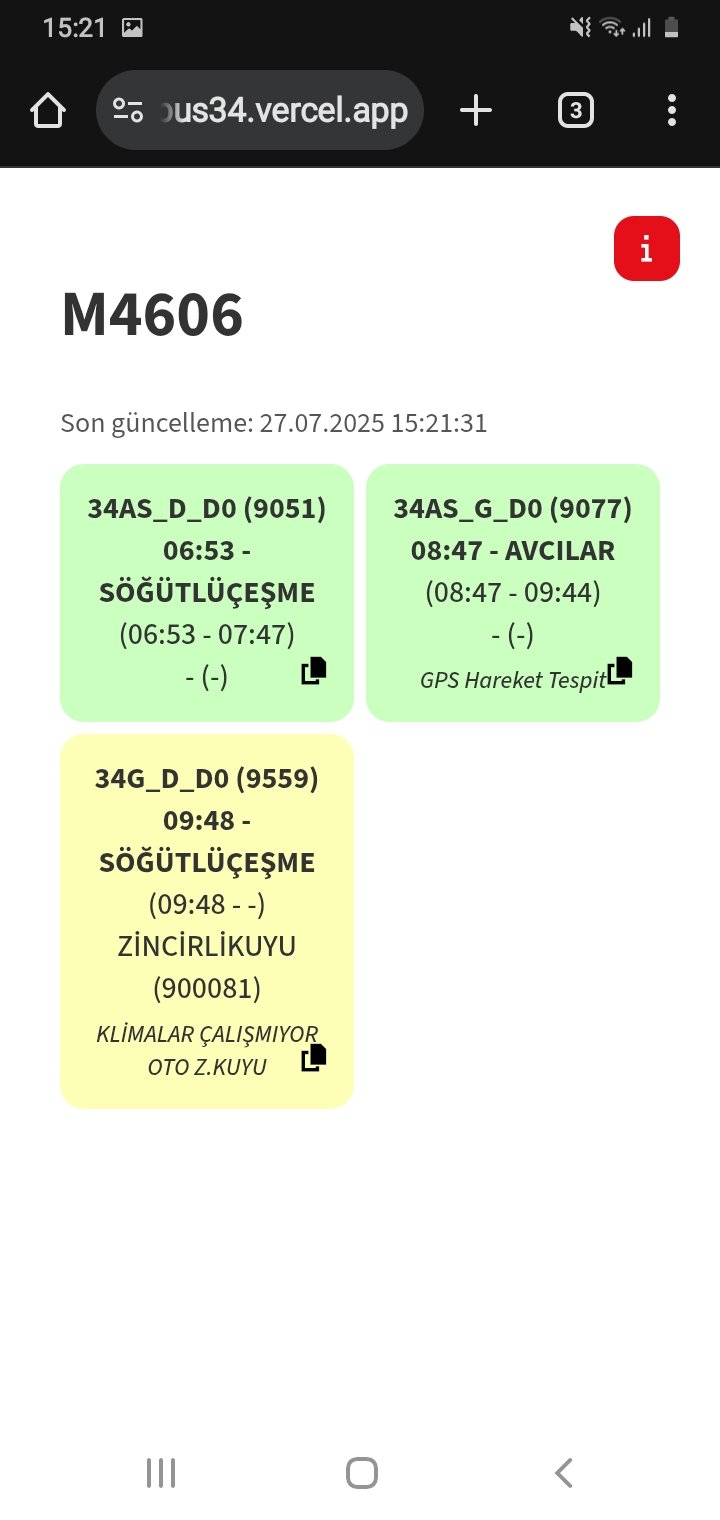View site info icon in address bar
Viewport: 720px width, 1520px height.
[128, 110]
